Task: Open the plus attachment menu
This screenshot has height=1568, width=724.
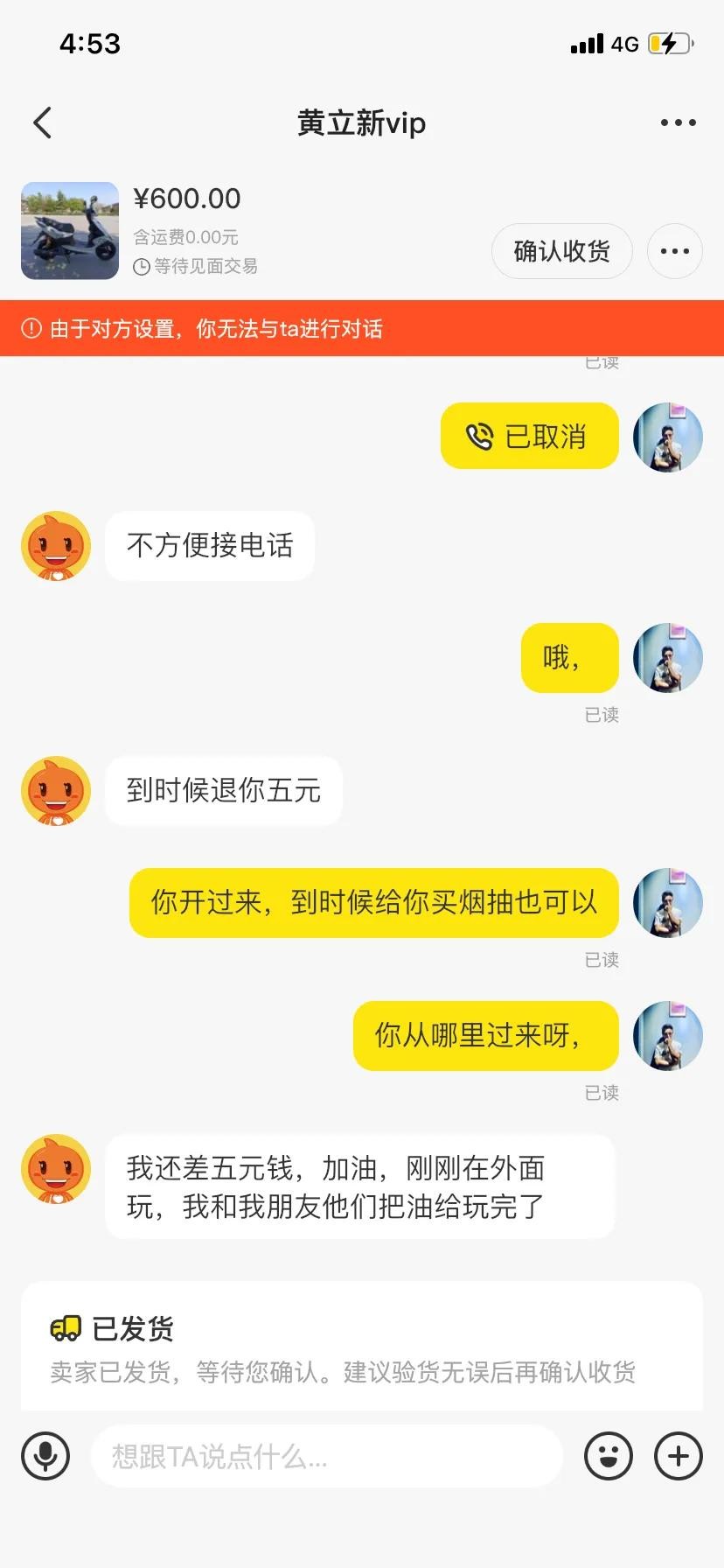Action: point(679,1456)
